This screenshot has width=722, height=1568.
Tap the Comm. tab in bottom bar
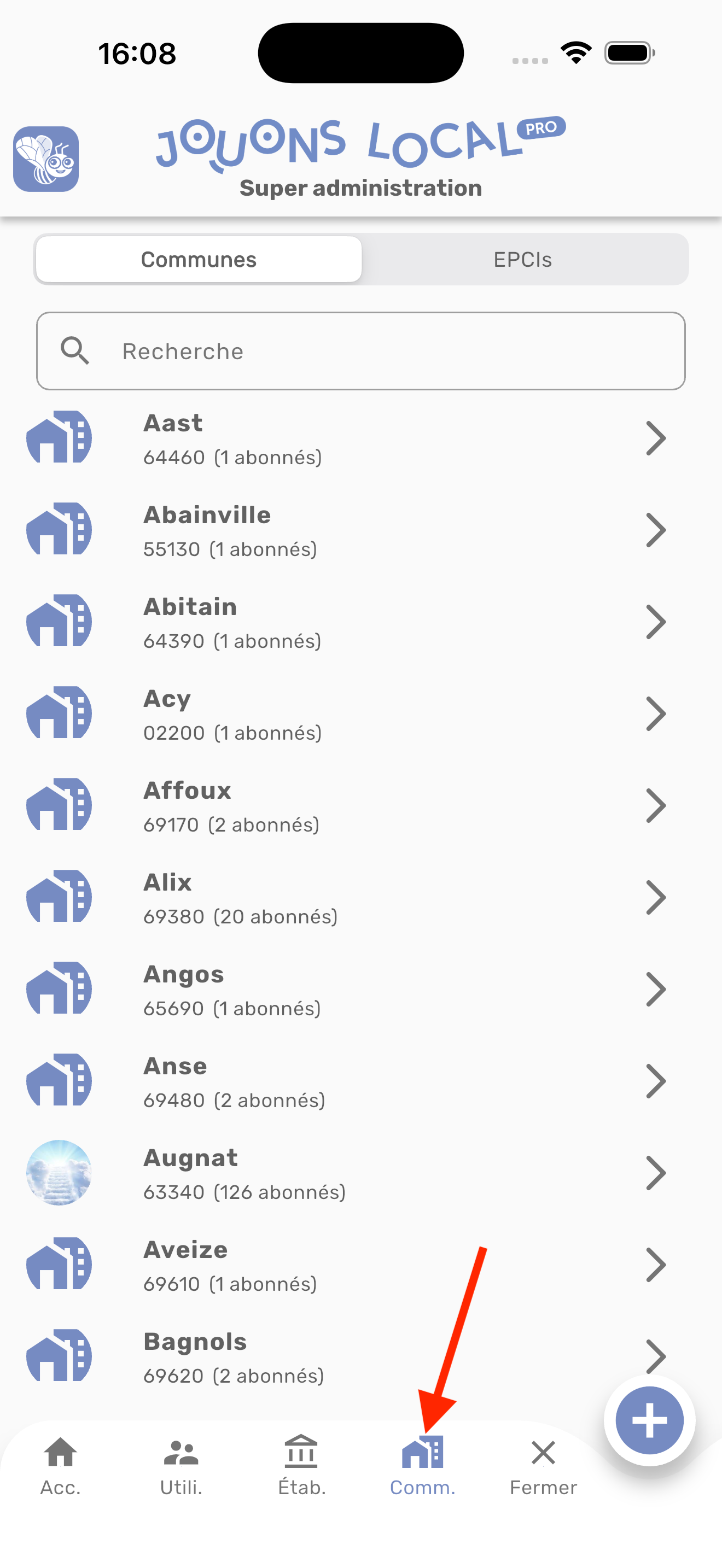coord(422,1466)
